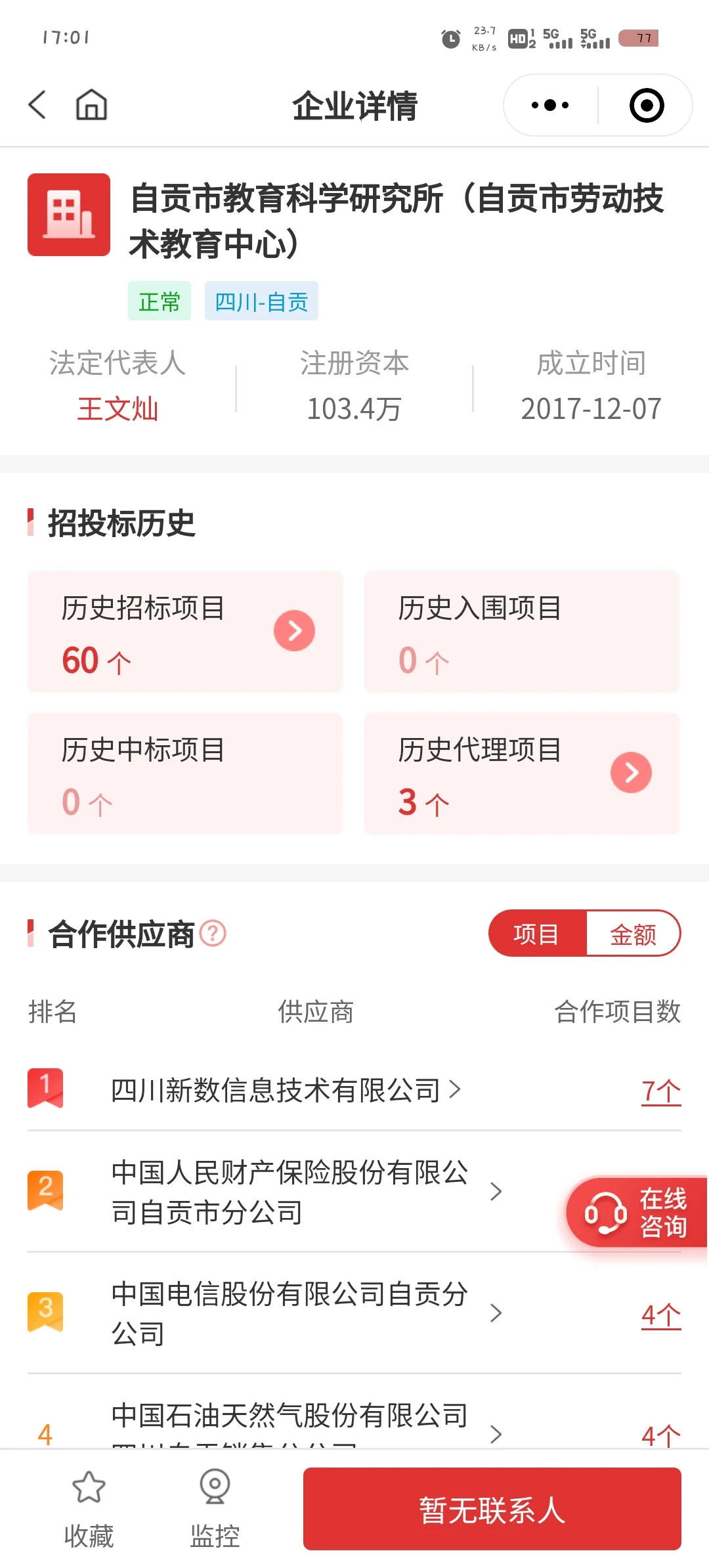709x1568 pixels.
Task: Enable 监控 for this company
Action: (215, 1510)
